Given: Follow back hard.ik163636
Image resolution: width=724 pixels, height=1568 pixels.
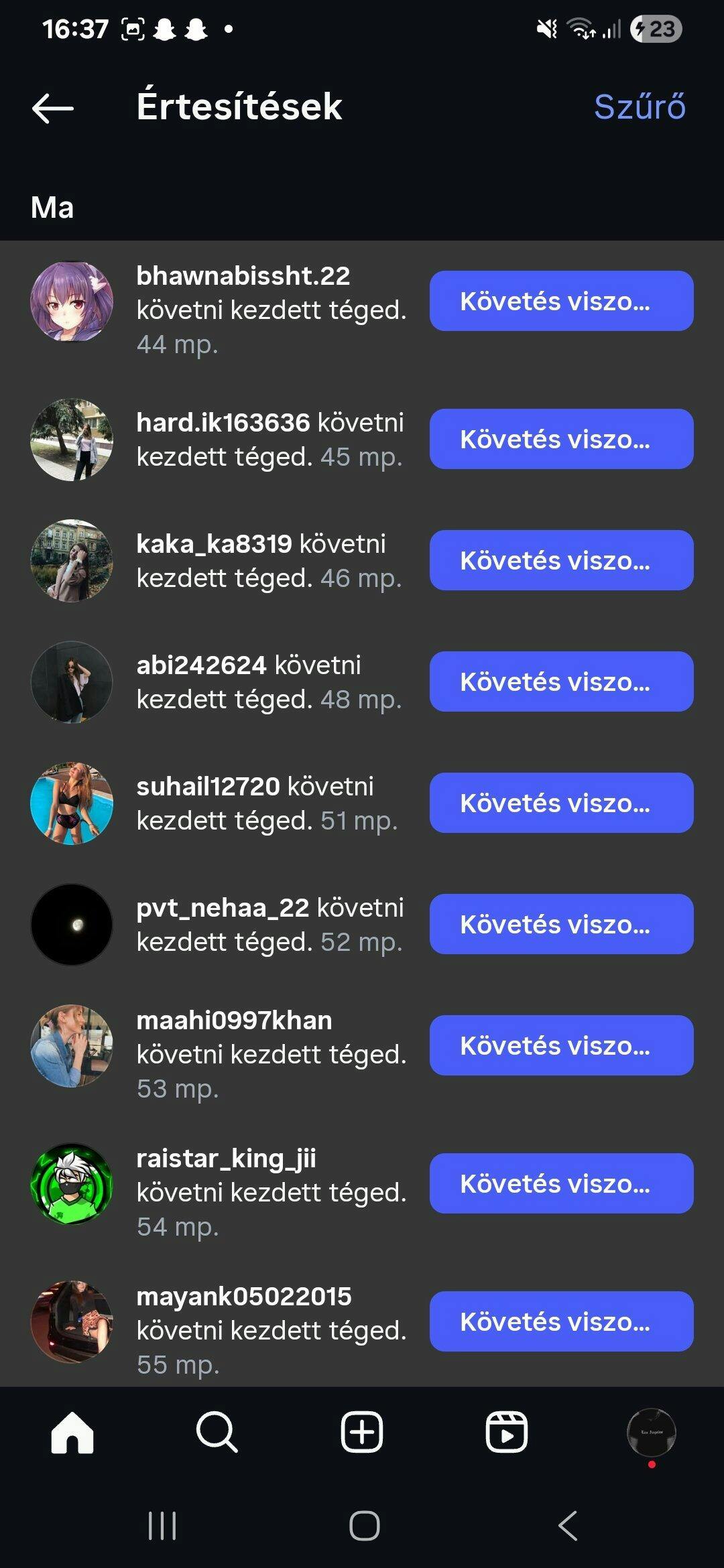Looking at the screenshot, I should 561,439.
